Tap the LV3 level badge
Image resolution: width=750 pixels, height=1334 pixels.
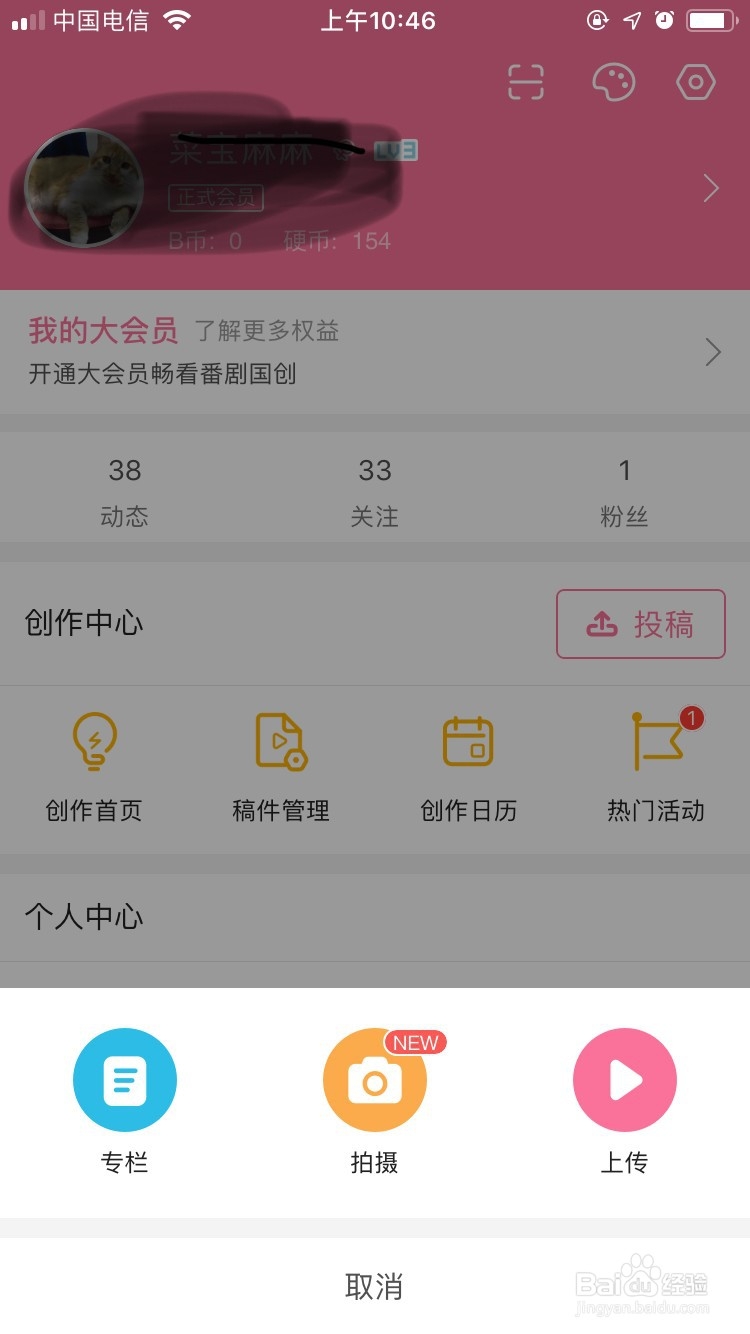tap(396, 152)
